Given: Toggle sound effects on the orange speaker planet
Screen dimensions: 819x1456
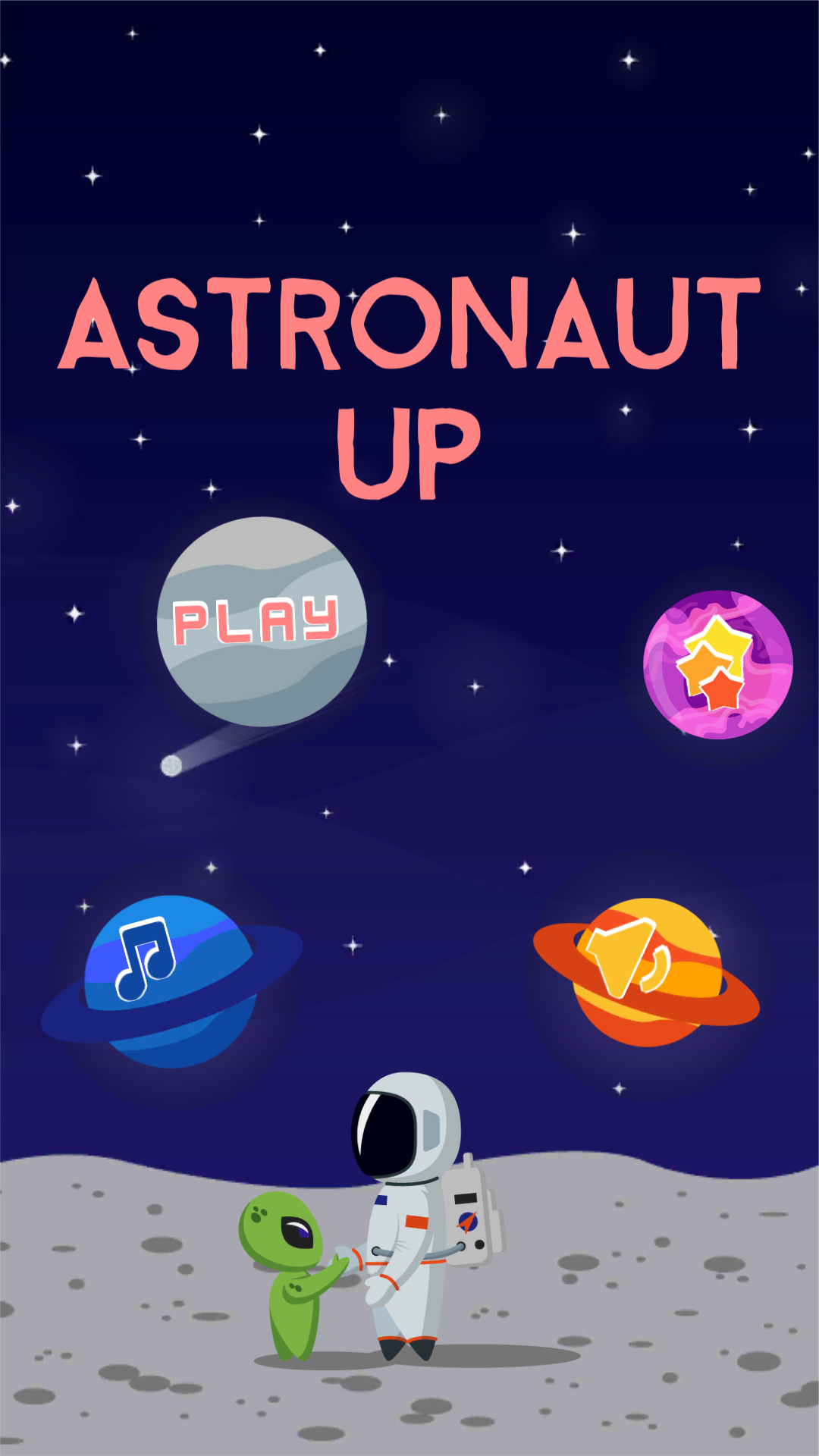Looking at the screenshot, I should coord(647,971).
